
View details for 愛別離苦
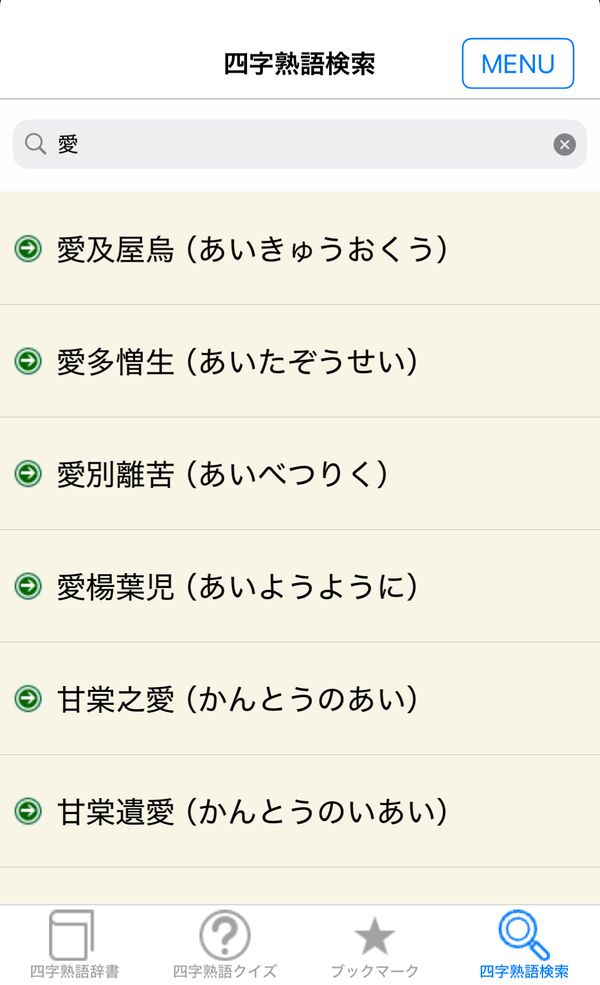tap(300, 474)
